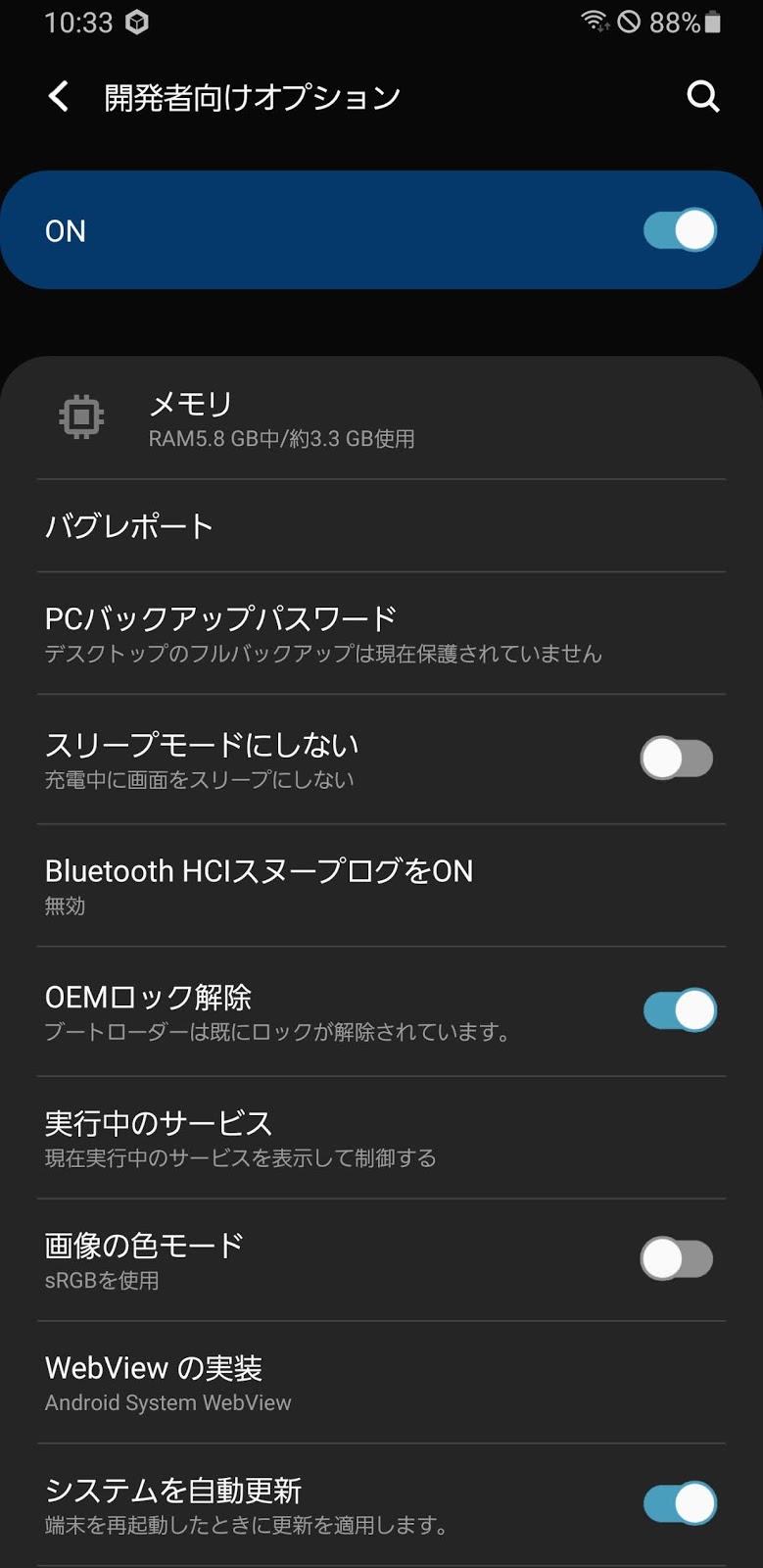Go back from 開発者向けオプション
The height and width of the screenshot is (1568, 763).
pyautogui.click(x=59, y=96)
